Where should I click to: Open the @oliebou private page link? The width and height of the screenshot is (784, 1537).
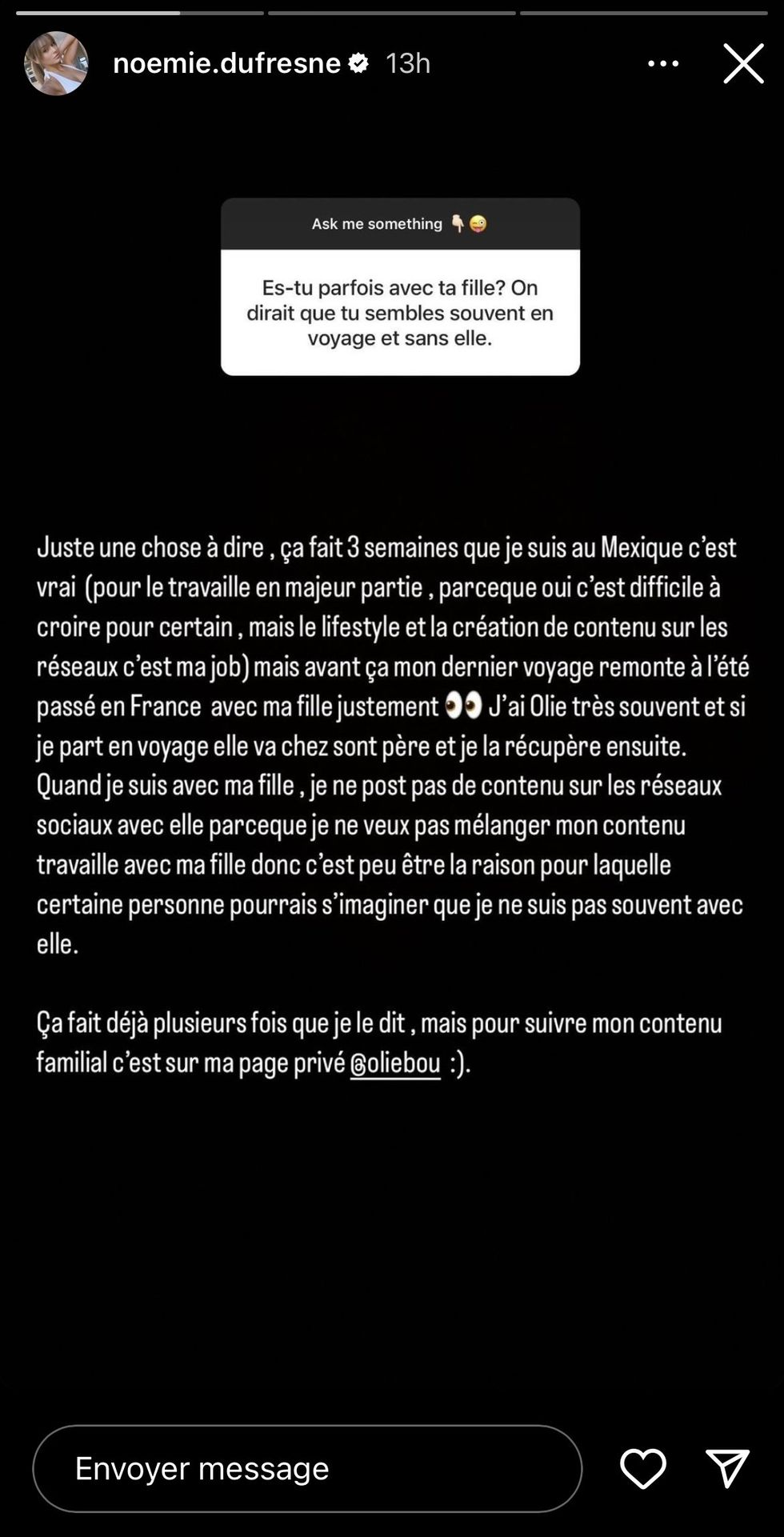pyautogui.click(x=397, y=1064)
